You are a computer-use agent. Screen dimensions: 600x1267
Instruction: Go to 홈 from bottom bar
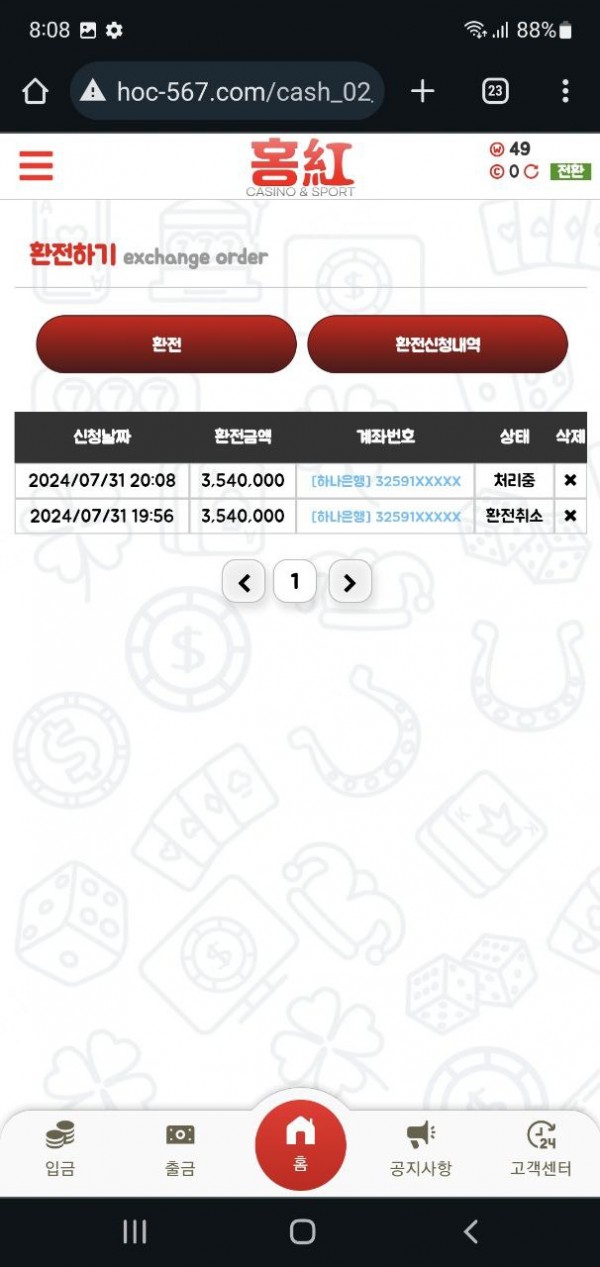[300, 1144]
